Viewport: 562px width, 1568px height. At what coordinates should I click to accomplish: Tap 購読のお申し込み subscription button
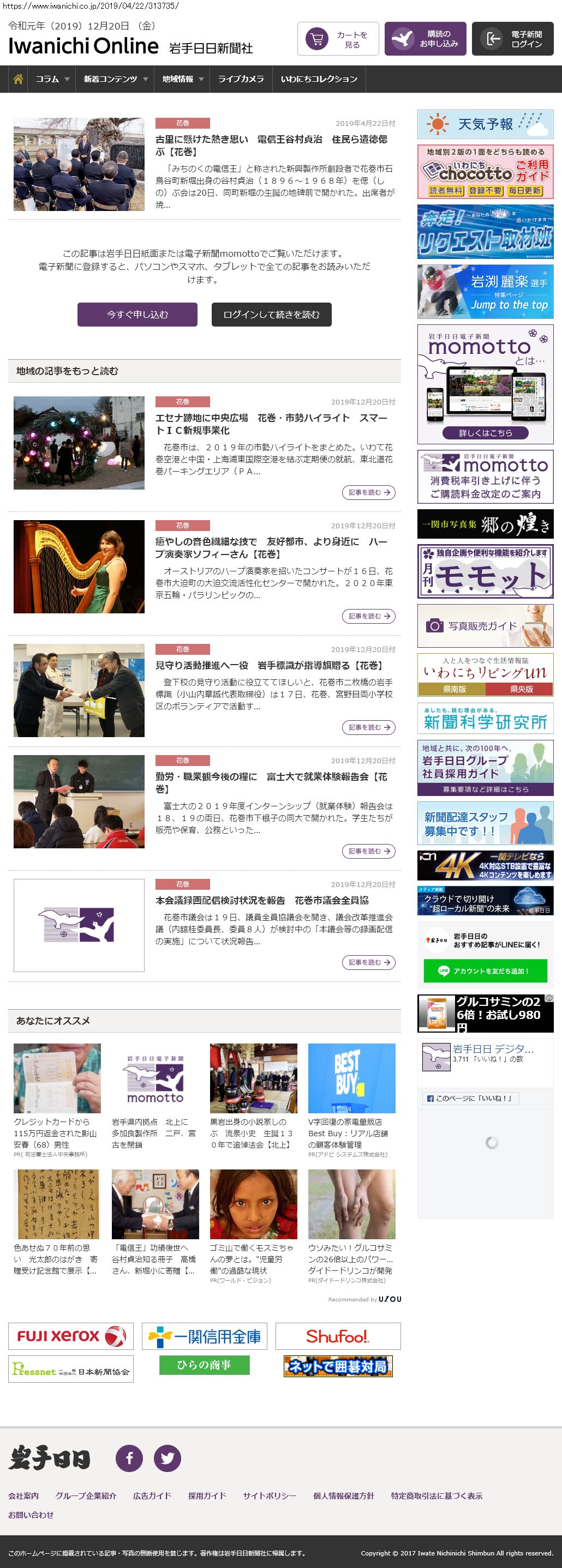(x=425, y=39)
